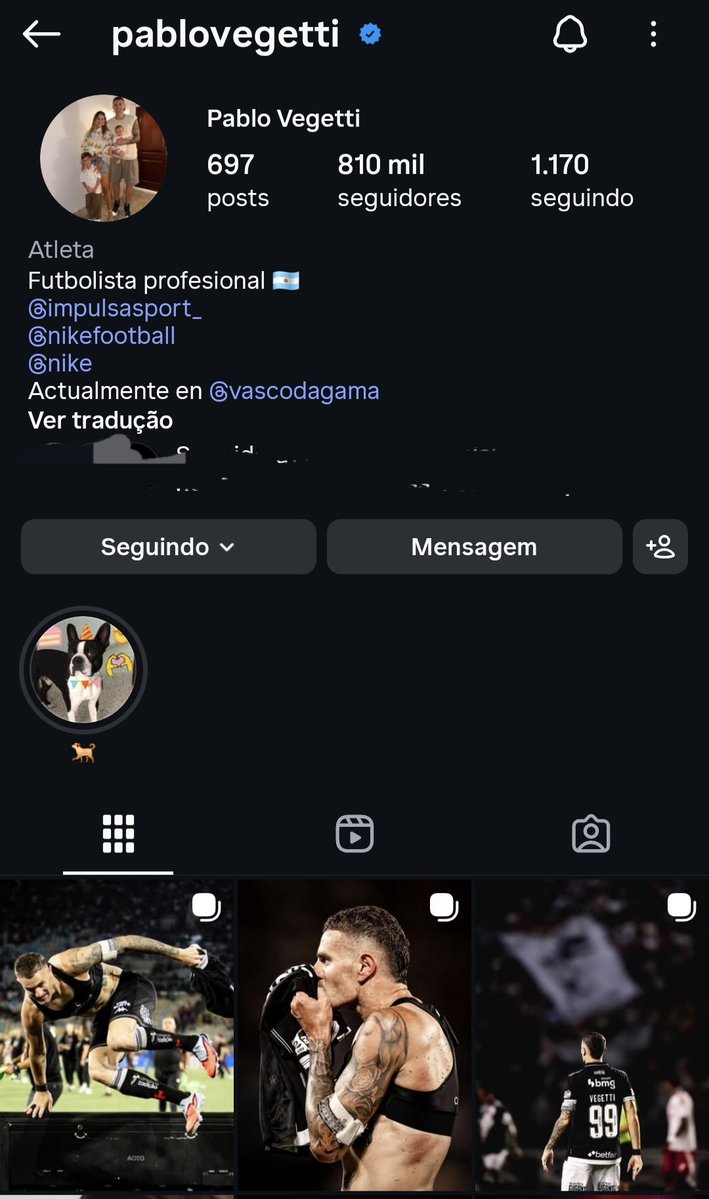Switch to the Reels tab
The image size is (709, 1199).
[354, 834]
